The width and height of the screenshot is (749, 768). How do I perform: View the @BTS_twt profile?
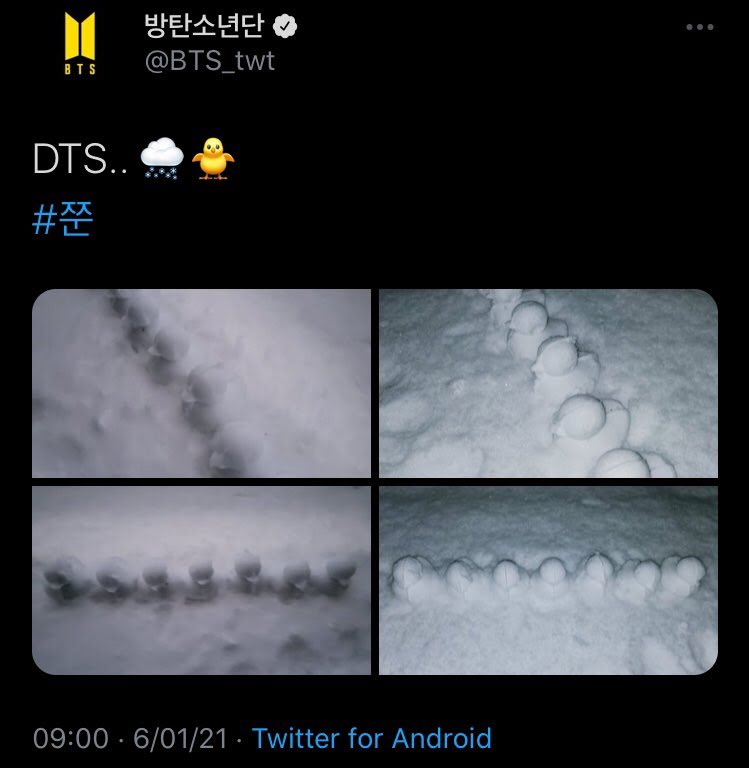pyautogui.click(x=209, y=60)
